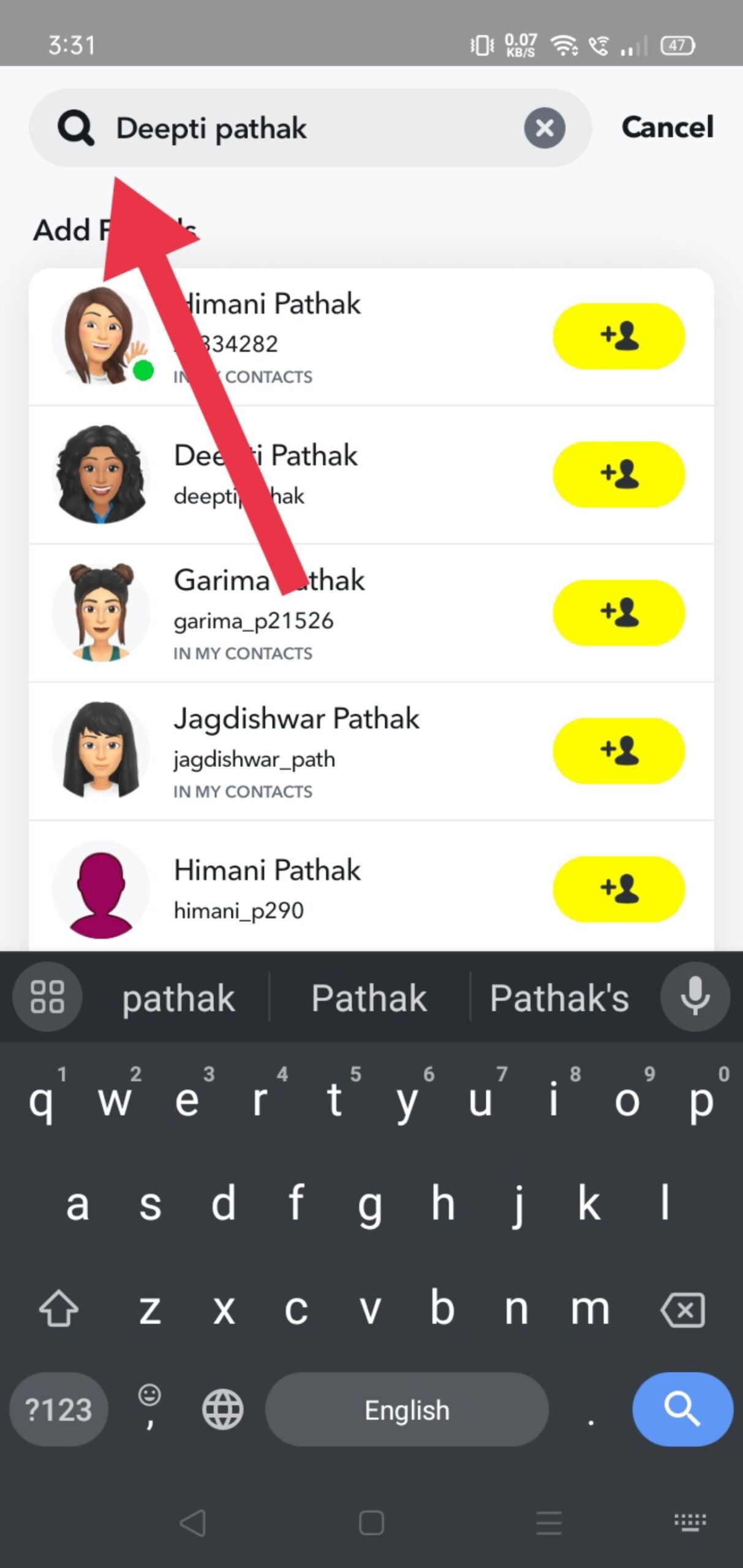Tap the emoji icon on the keyboard
The image size is (743, 1568).
click(x=149, y=1403)
